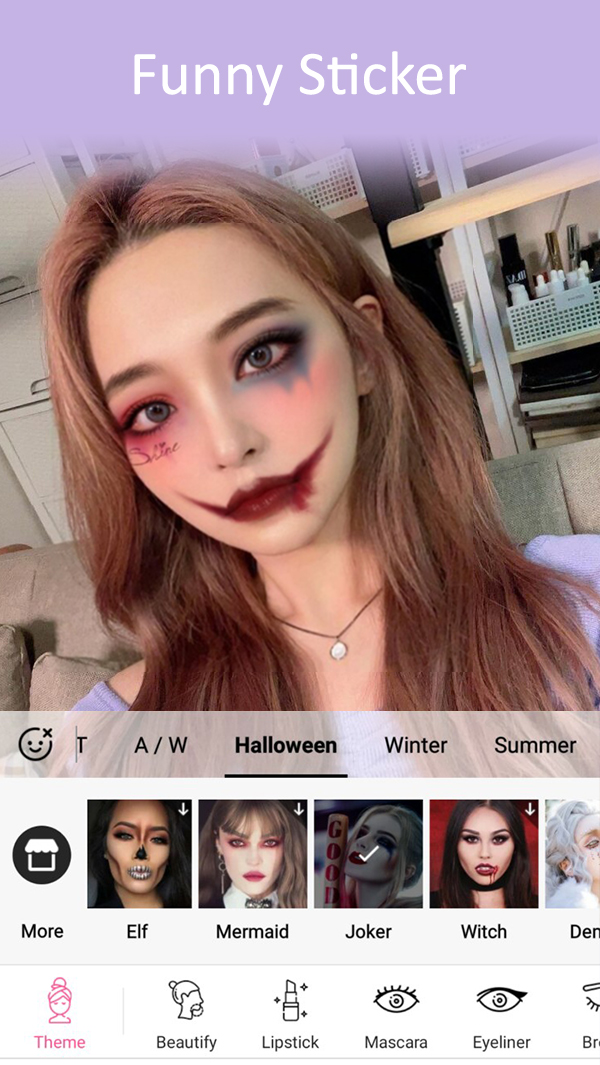Select the Halloween category tab
This screenshot has width=600, height=1065.
285,745
